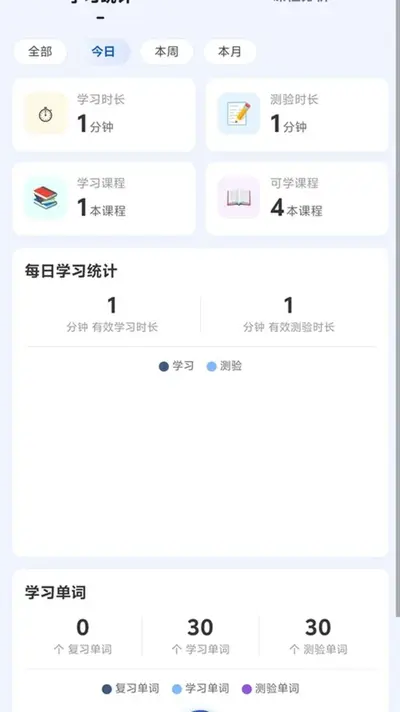Select the 全部 time filter

pyautogui.click(x=40, y=52)
